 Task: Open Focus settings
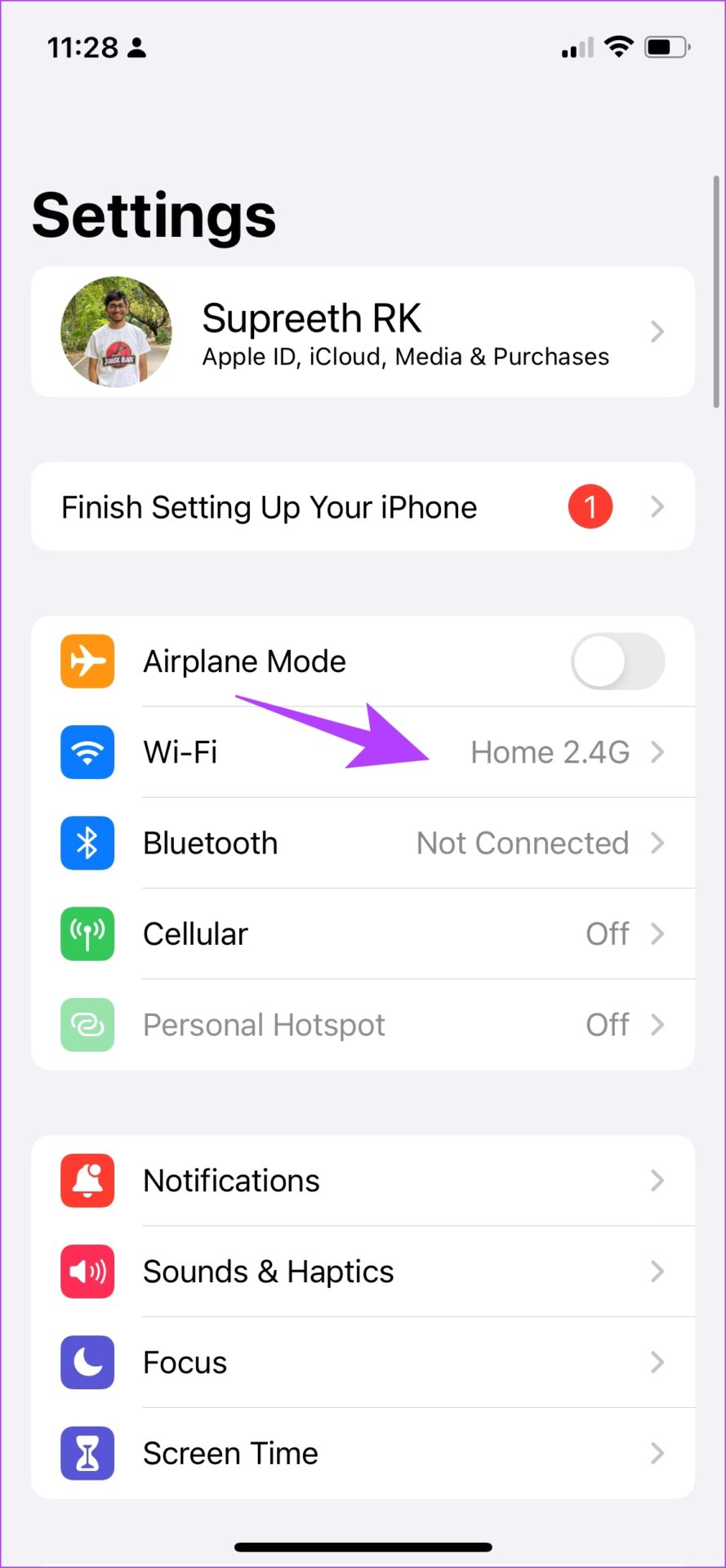(x=363, y=1362)
